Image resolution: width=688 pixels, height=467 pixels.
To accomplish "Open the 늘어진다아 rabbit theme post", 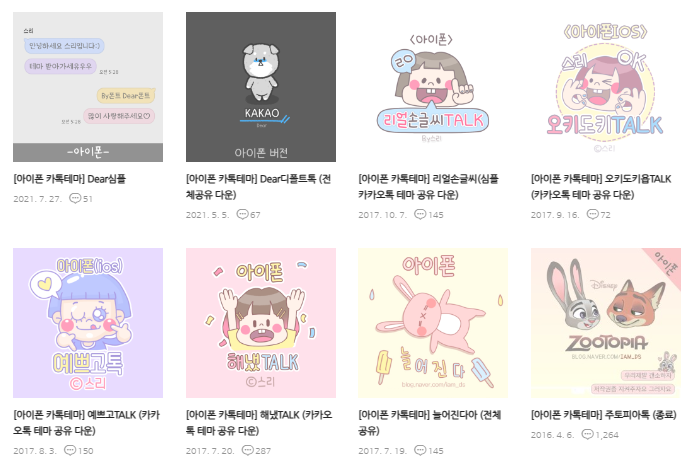I will coord(432,323).
